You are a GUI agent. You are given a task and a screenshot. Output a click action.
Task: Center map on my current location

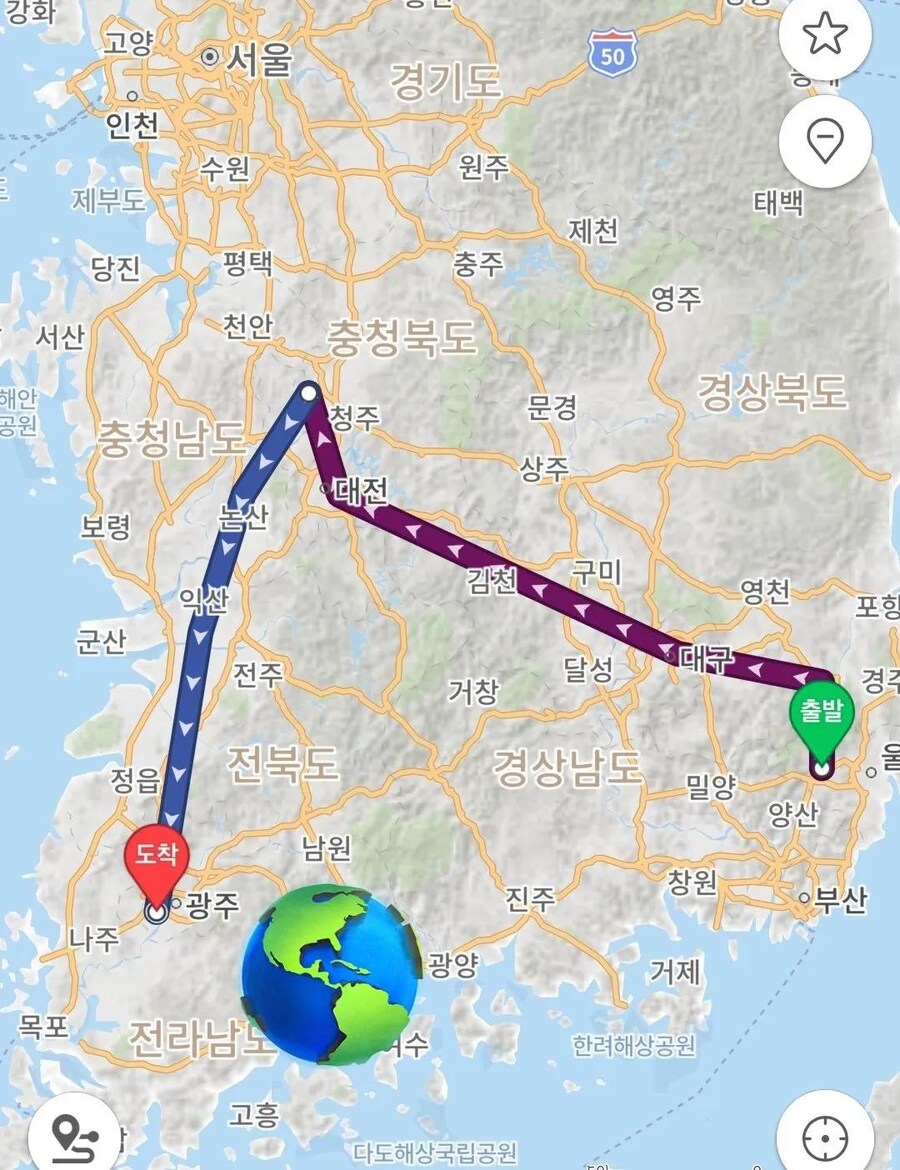click(x=825, y=1135)
